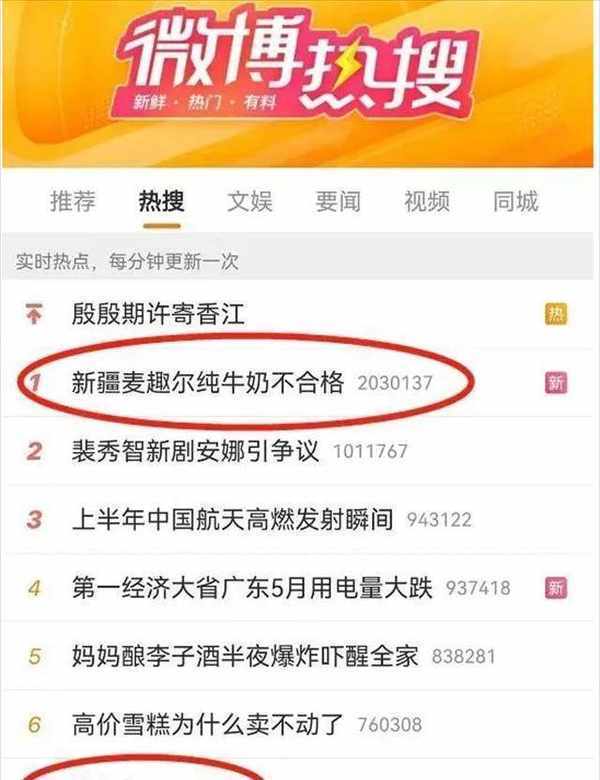Open topic 新疆麦趣尔纯牛奶不合格
Screen dimensions: 600x780
208,382
